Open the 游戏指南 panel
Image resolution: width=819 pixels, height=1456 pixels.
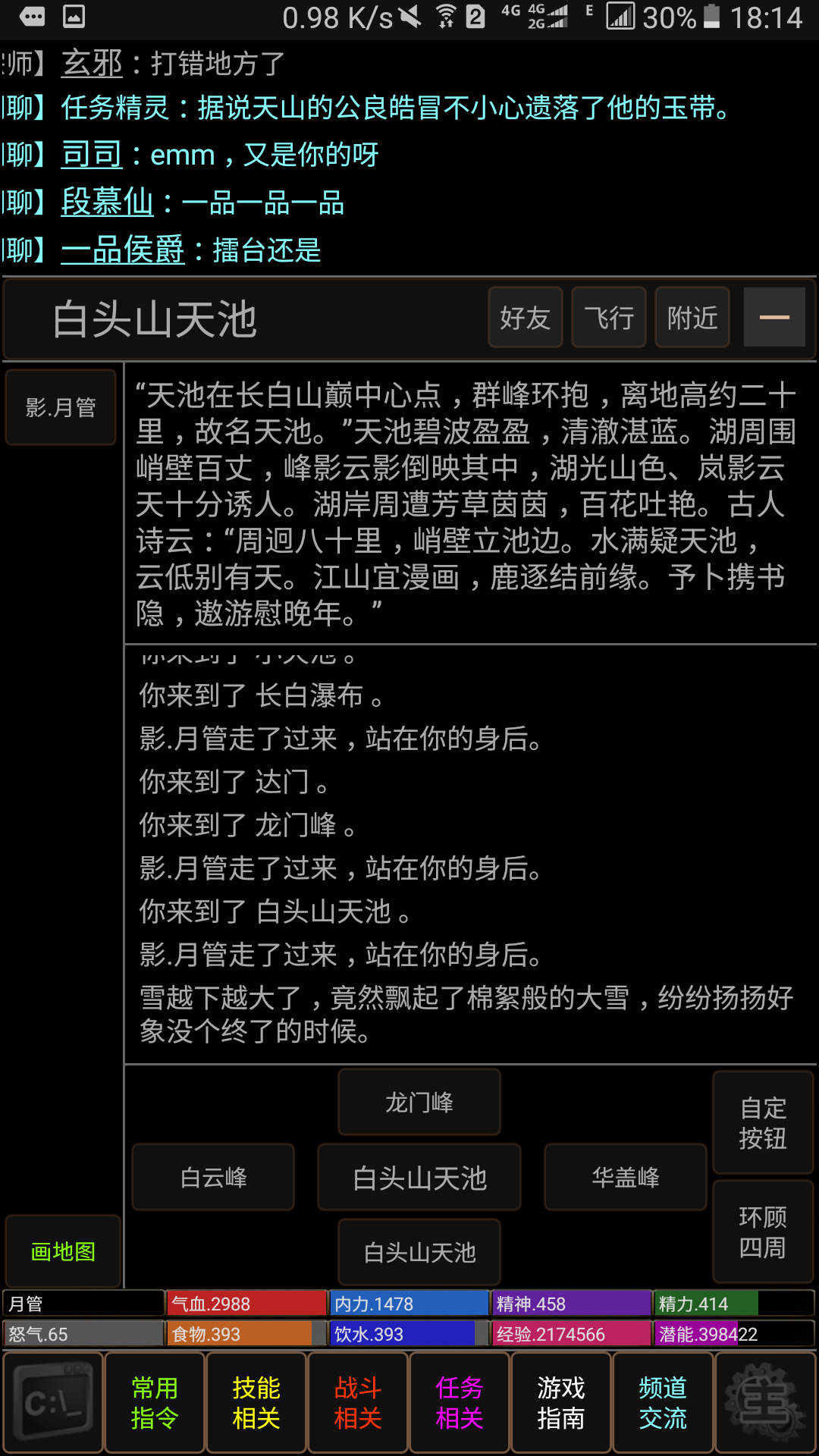point(561,1401)
